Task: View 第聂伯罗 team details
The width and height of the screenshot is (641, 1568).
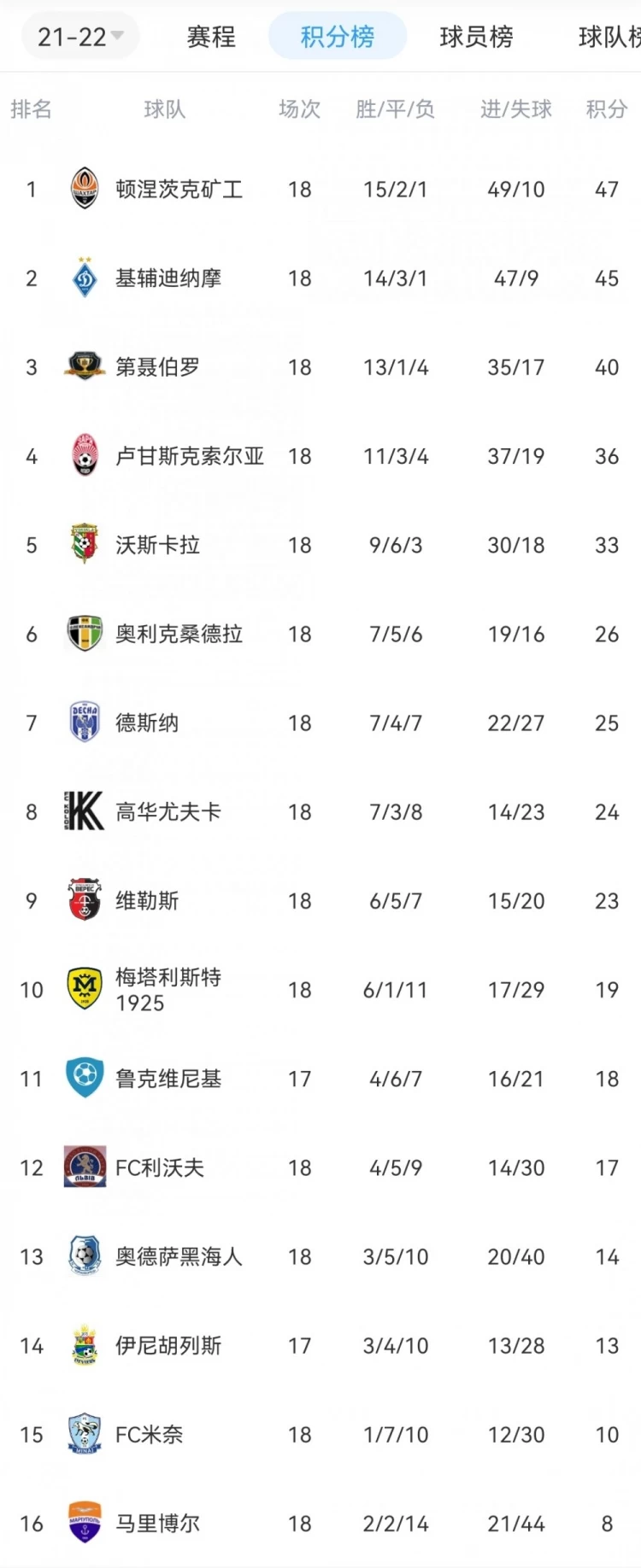Action: click(x=158, y=367)
